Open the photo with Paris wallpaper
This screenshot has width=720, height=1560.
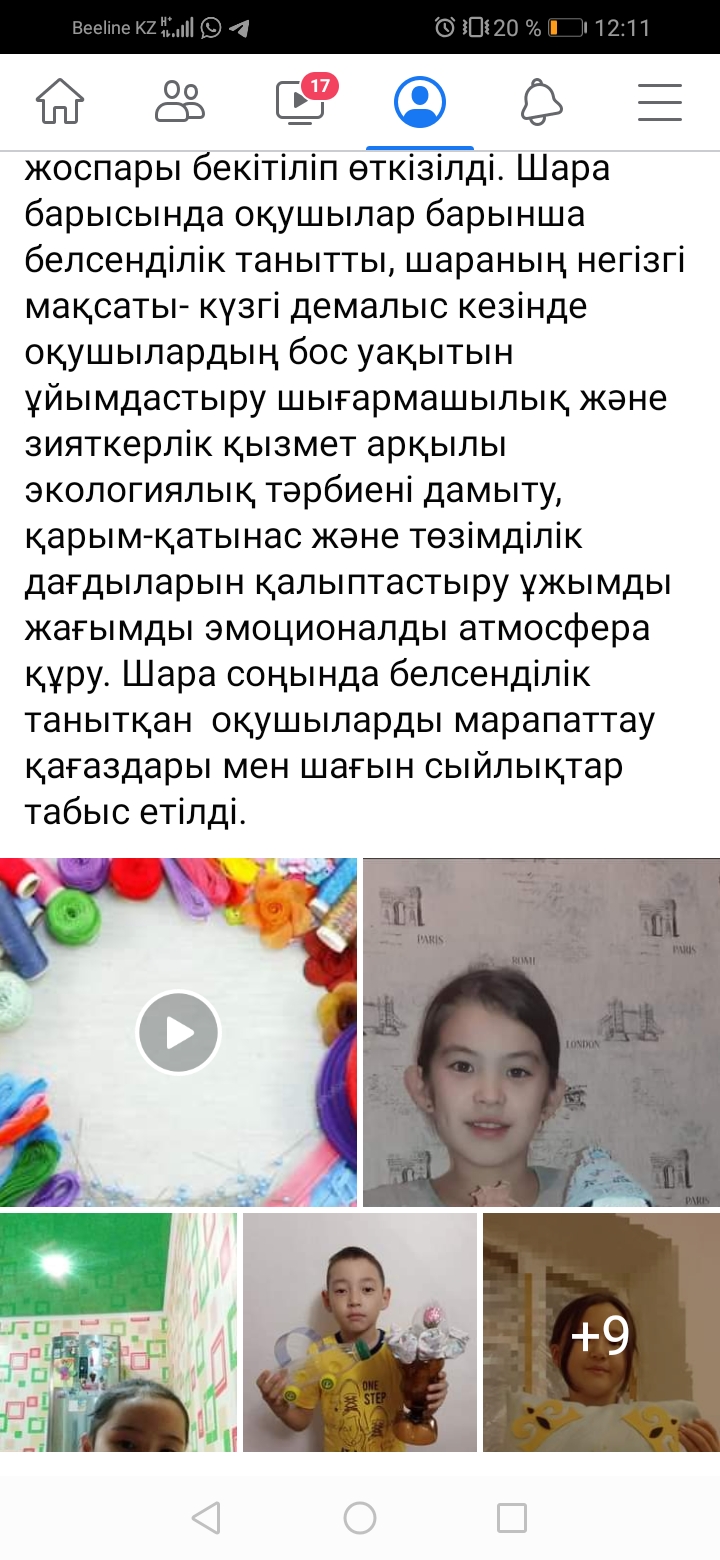click(x=541, y=1032)
